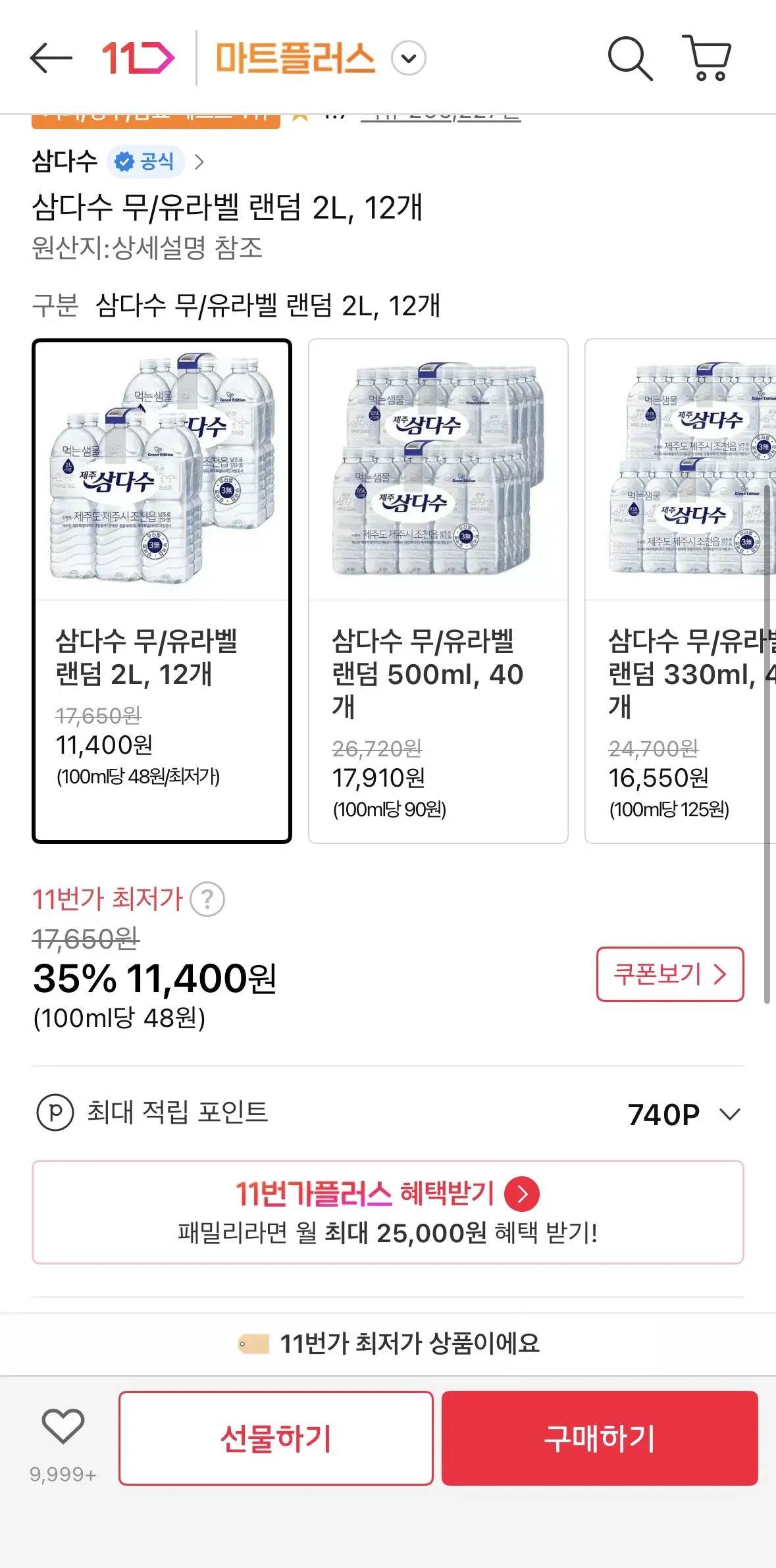Expand the 최대 적립 포인트 740P section
Screen dimensions: 776x1568
tap(729, 1114)
